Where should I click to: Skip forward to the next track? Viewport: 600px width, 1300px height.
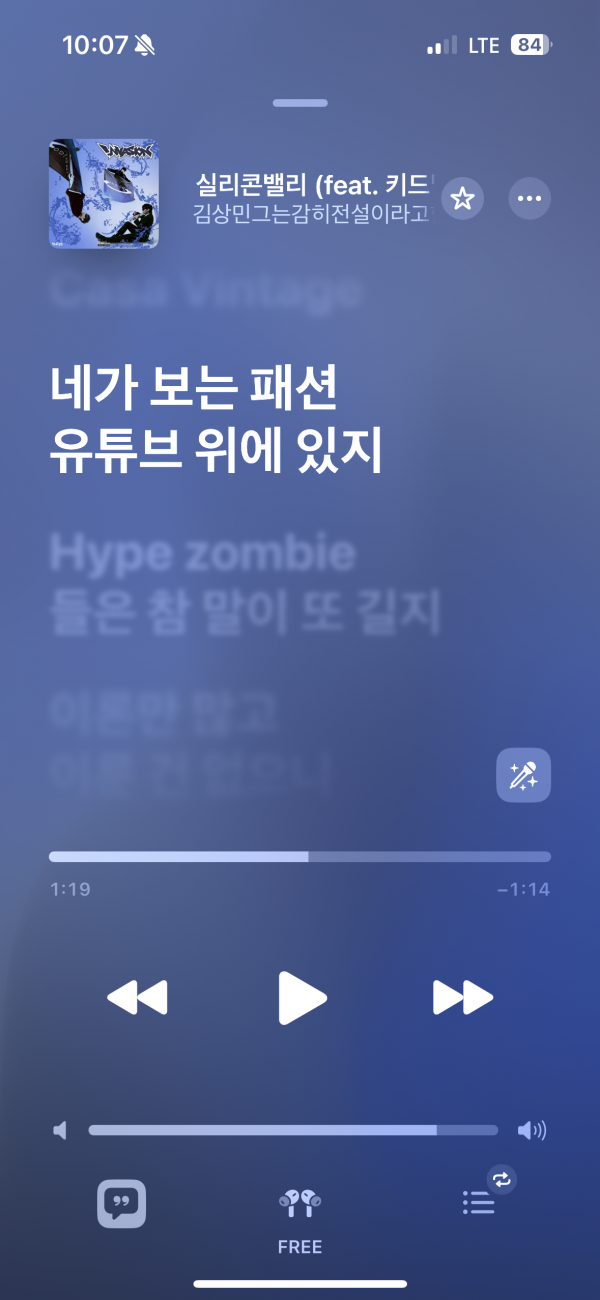463,997
